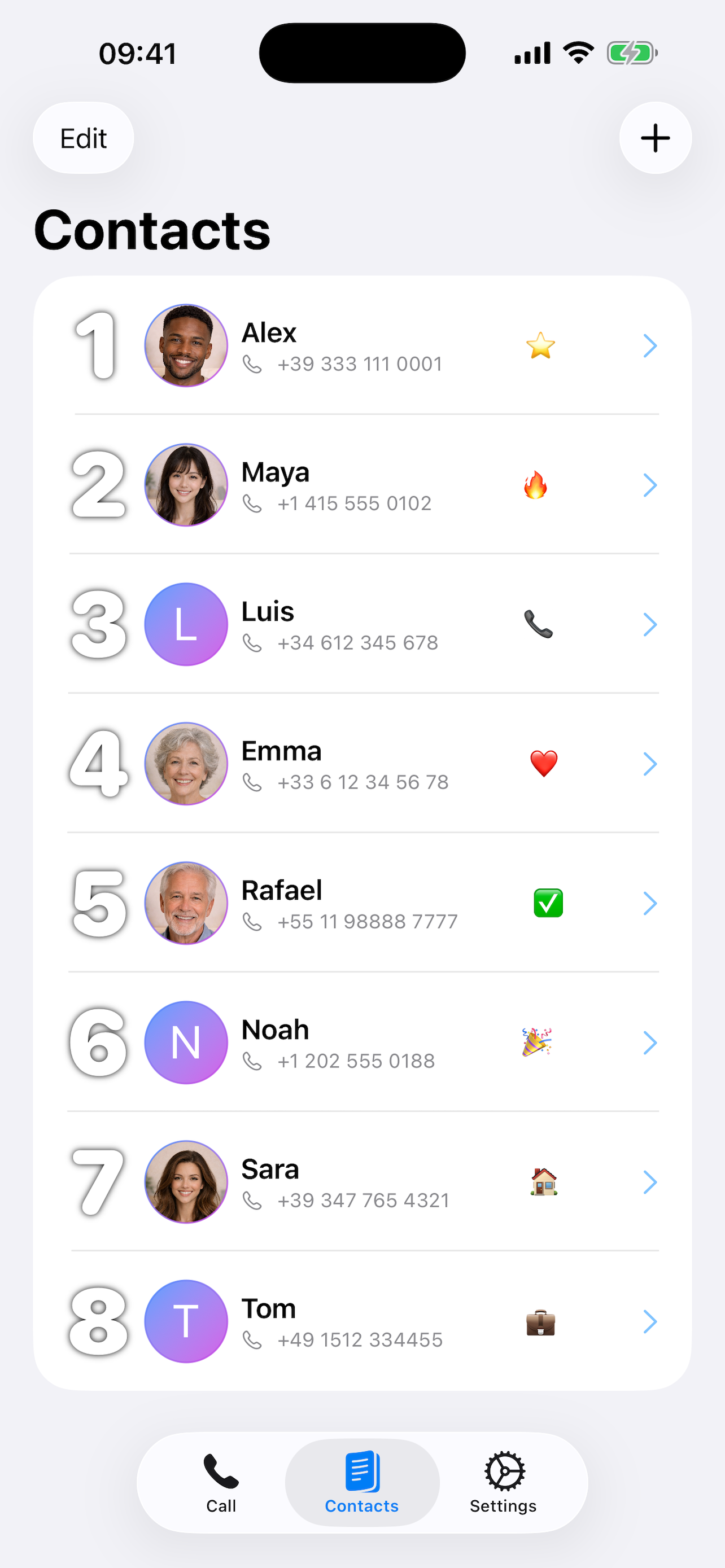This screenshot has width=725, height=1568.
Task: Click the heart emoji beside Emma
Action: tap(545, 763)
